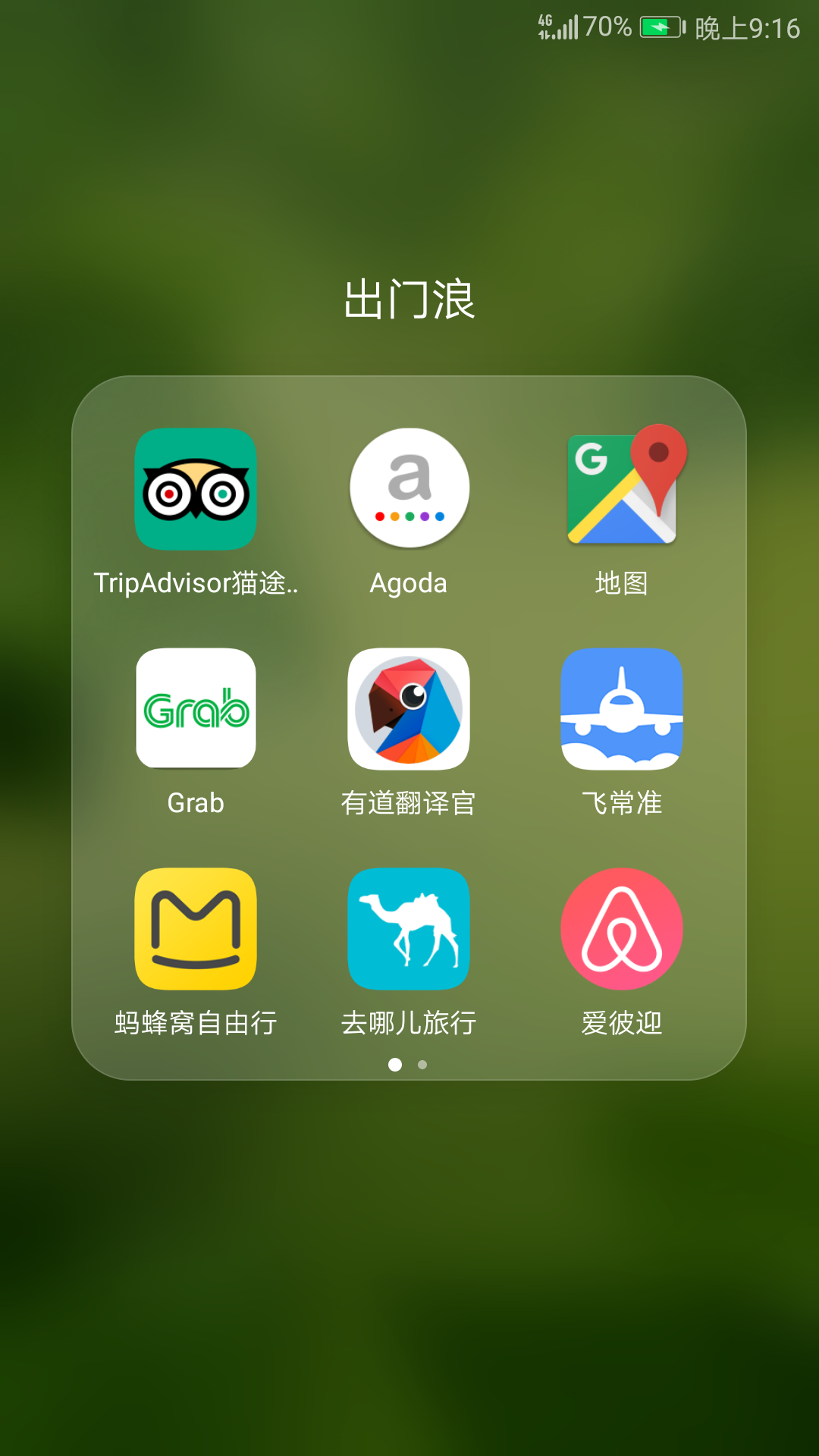This screenshot has height=1456, width=819.
Task: Tap the folder name 出门浪 to rename
Action: coord(409,300)
